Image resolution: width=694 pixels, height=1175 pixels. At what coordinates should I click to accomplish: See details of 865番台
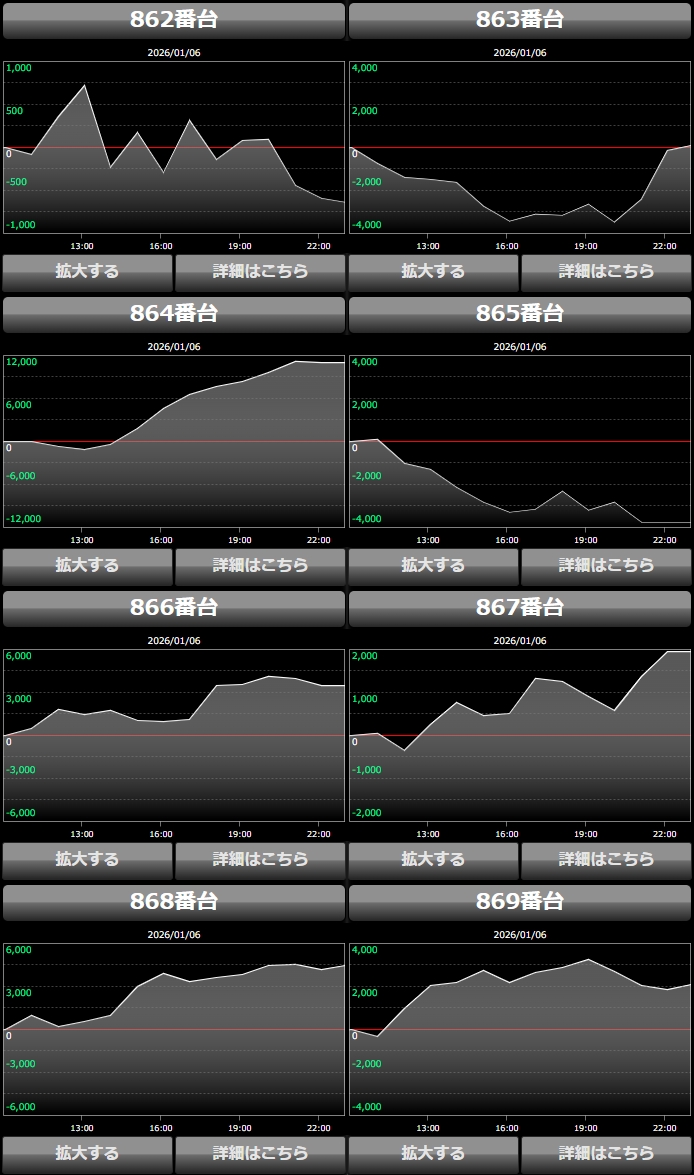click(606, 565)
